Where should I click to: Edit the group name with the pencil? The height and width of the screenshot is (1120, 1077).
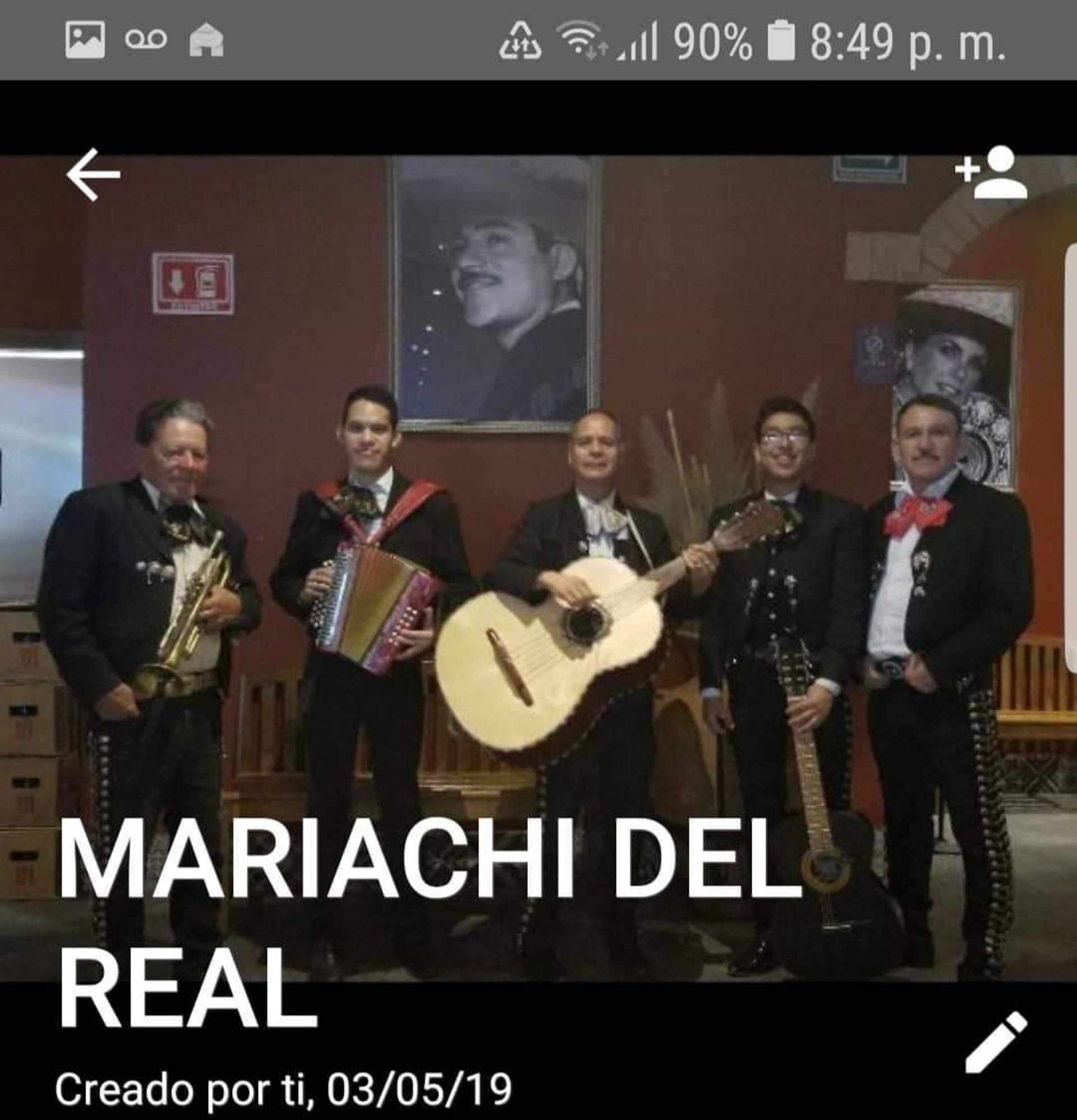coord(996,1041)
